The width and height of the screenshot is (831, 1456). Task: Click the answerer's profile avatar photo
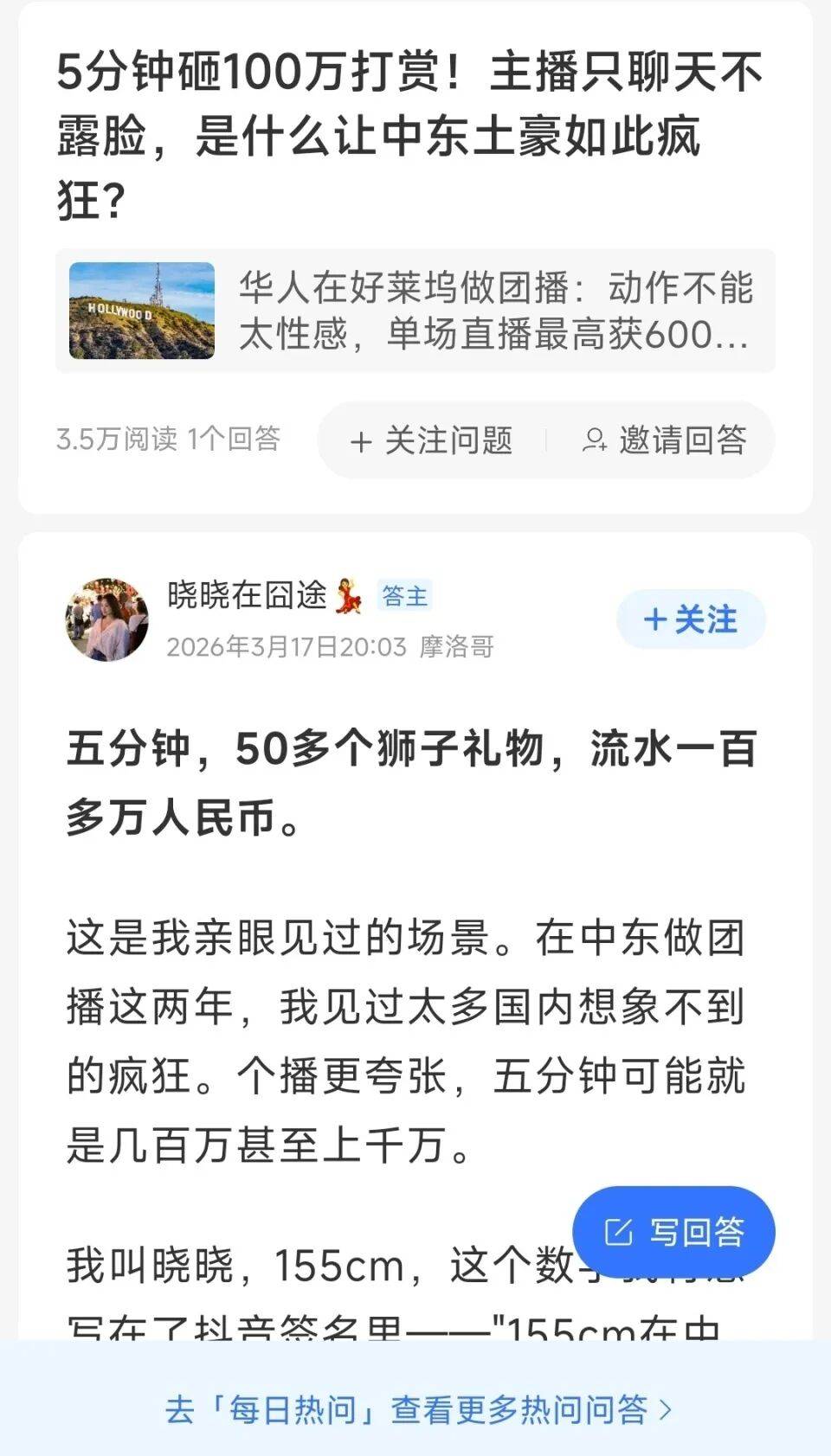point(106,619)
